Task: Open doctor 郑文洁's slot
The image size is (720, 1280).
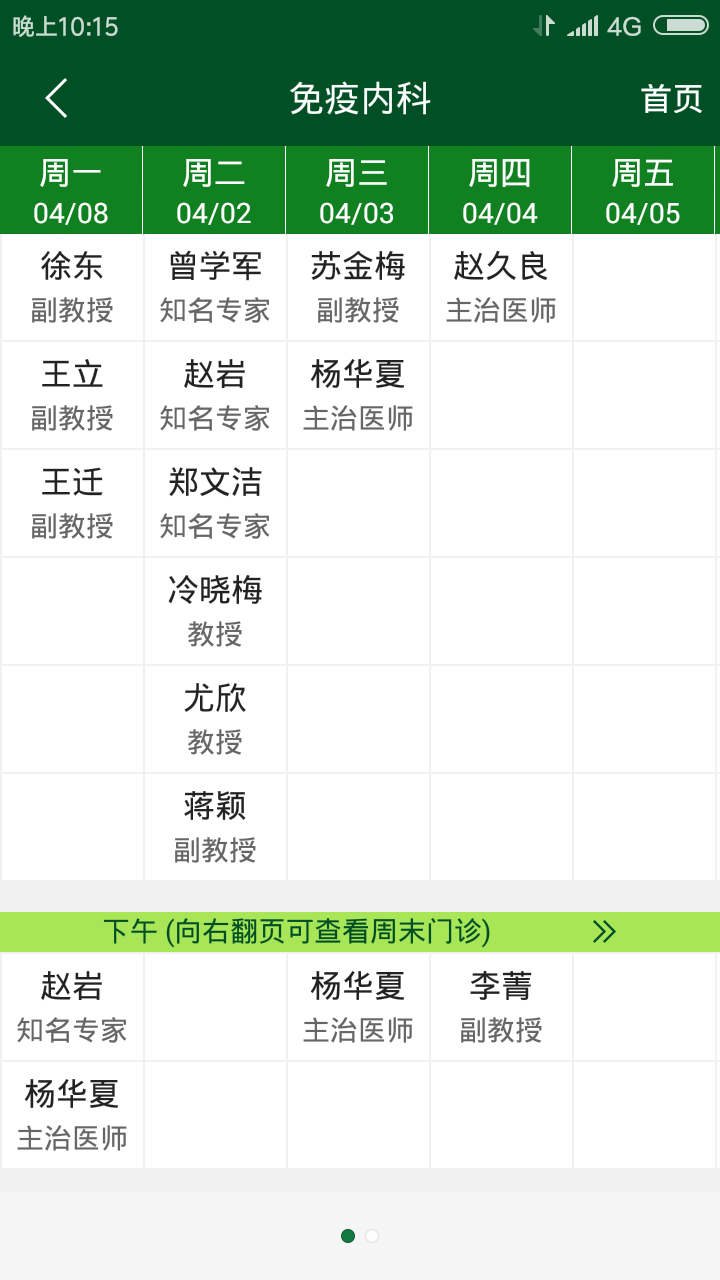Action: pyautogui.click(x=215, y=503)
